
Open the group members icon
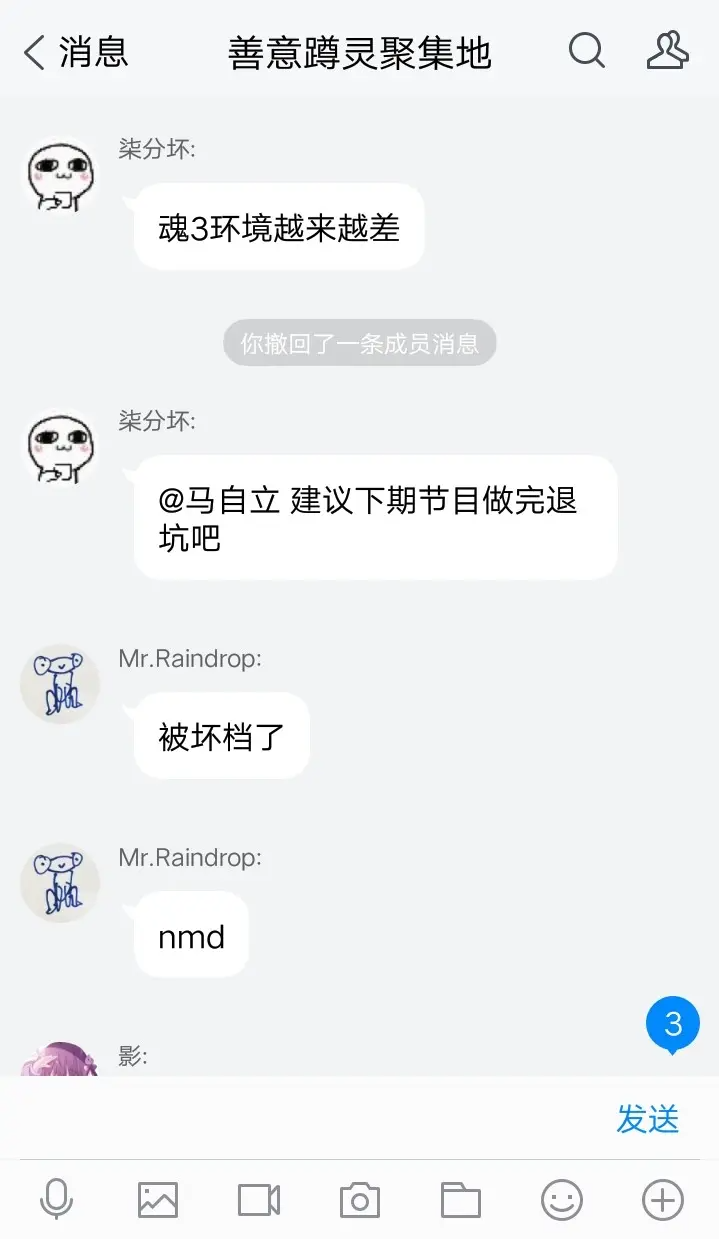click(x=667, y=50)
